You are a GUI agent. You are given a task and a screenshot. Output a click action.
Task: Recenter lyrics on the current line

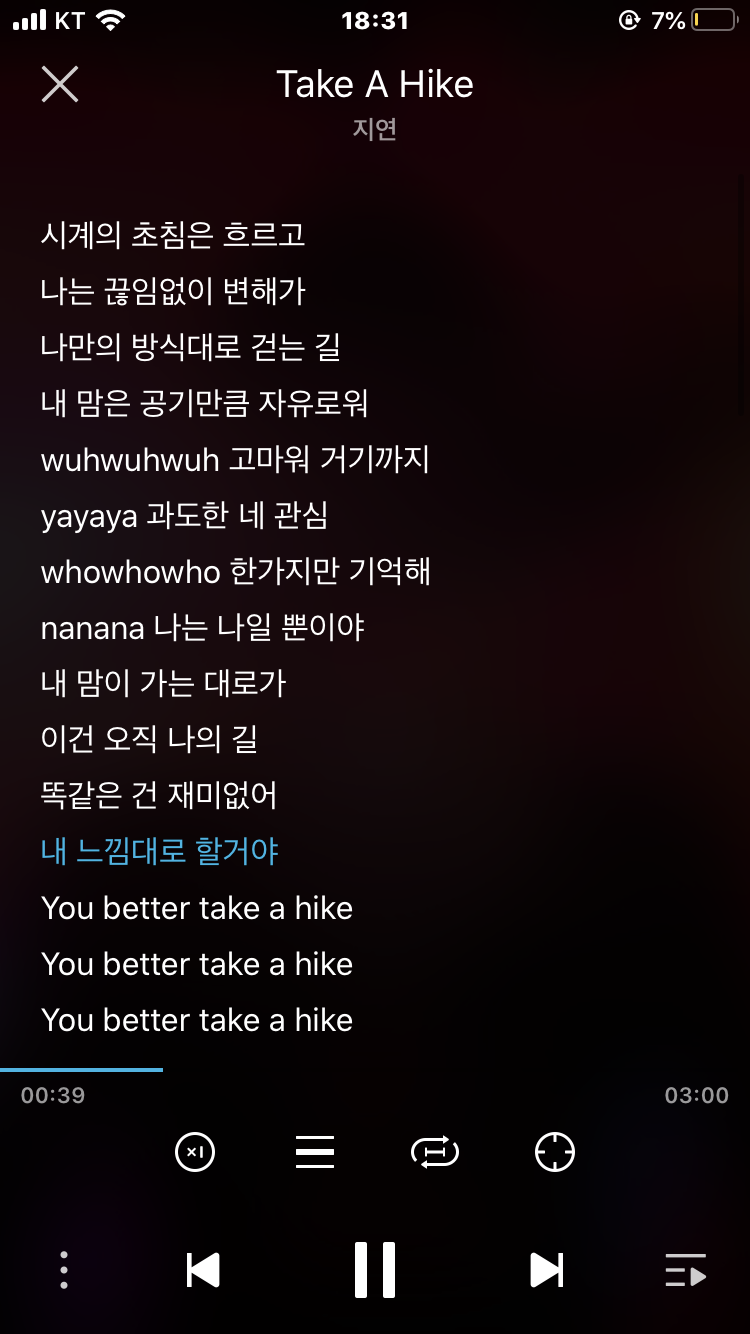555,1152
